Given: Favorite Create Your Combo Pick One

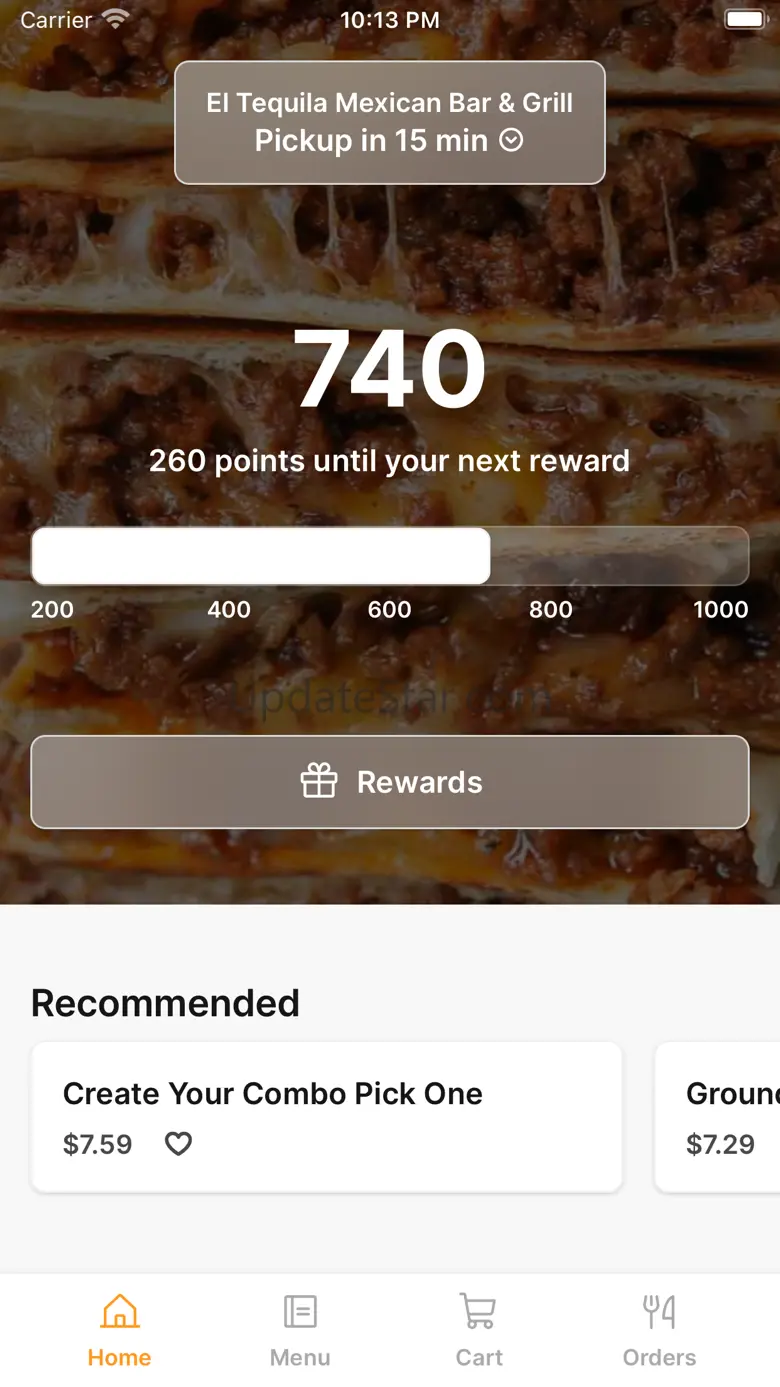Looking at the screenshot, I should pyautogui.click(x=178, y=1144).
